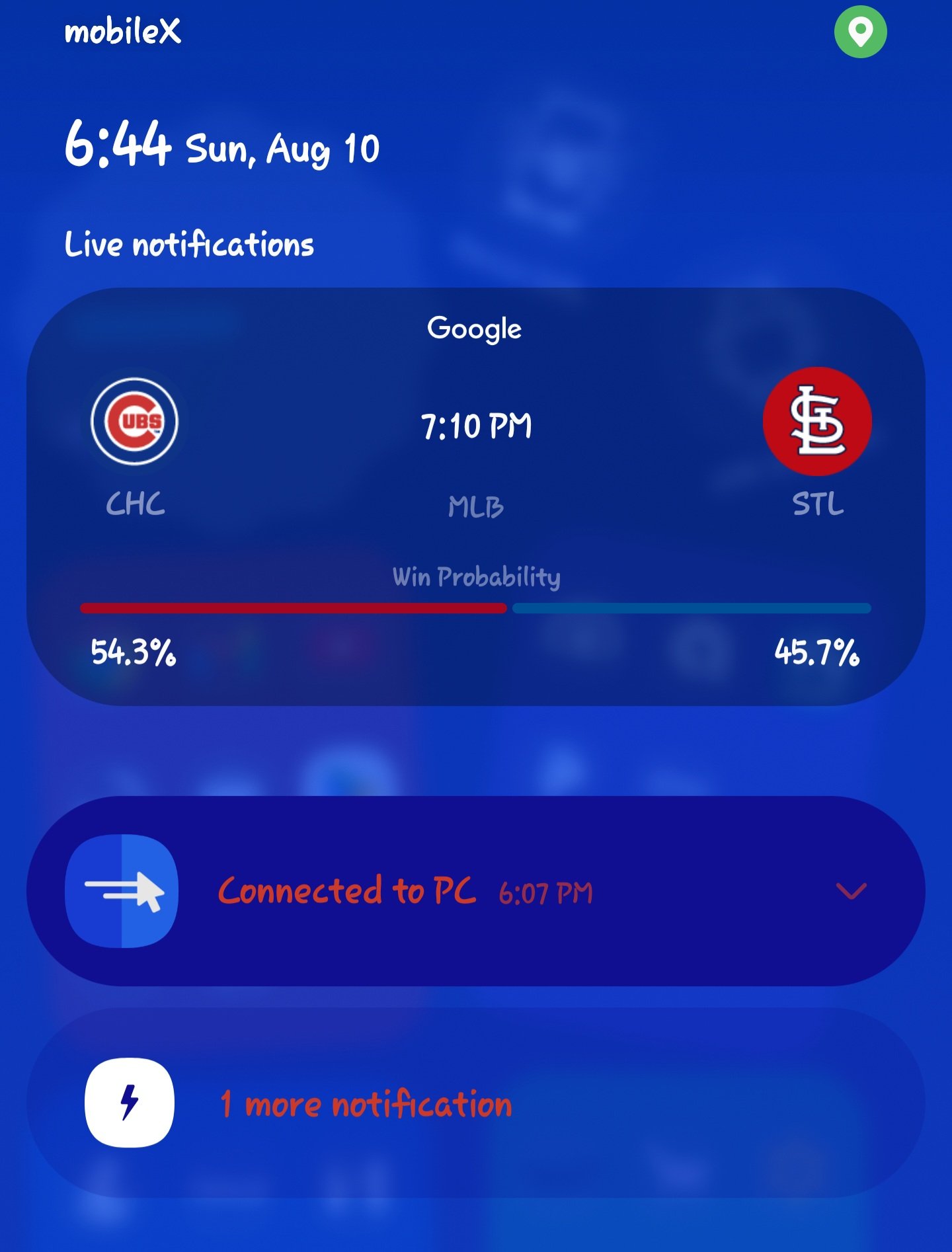Tap the green location indicator icon
The image size is (952, 1252).
click(x=860, y=32)
